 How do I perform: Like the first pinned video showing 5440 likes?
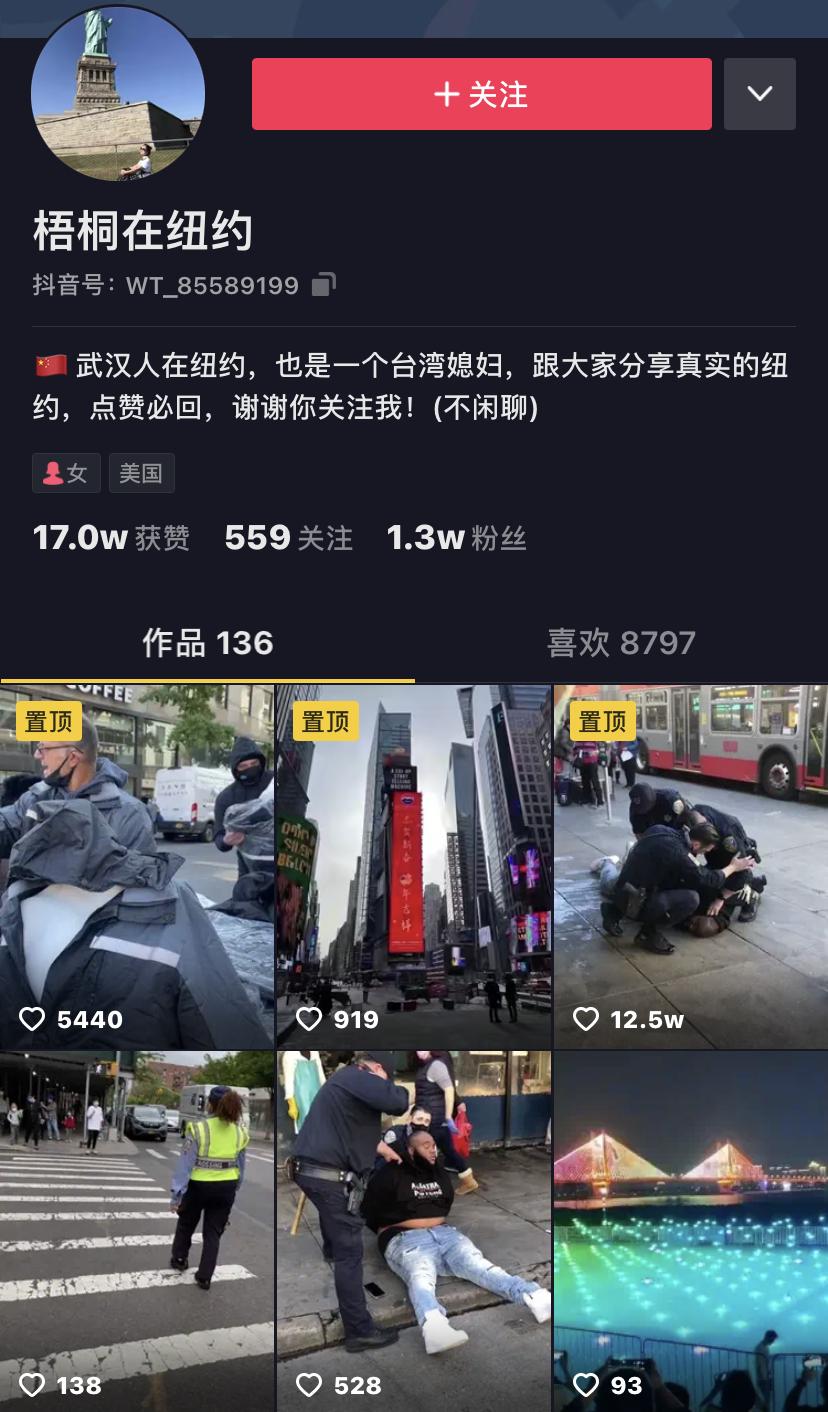(x=32, y=1019)
